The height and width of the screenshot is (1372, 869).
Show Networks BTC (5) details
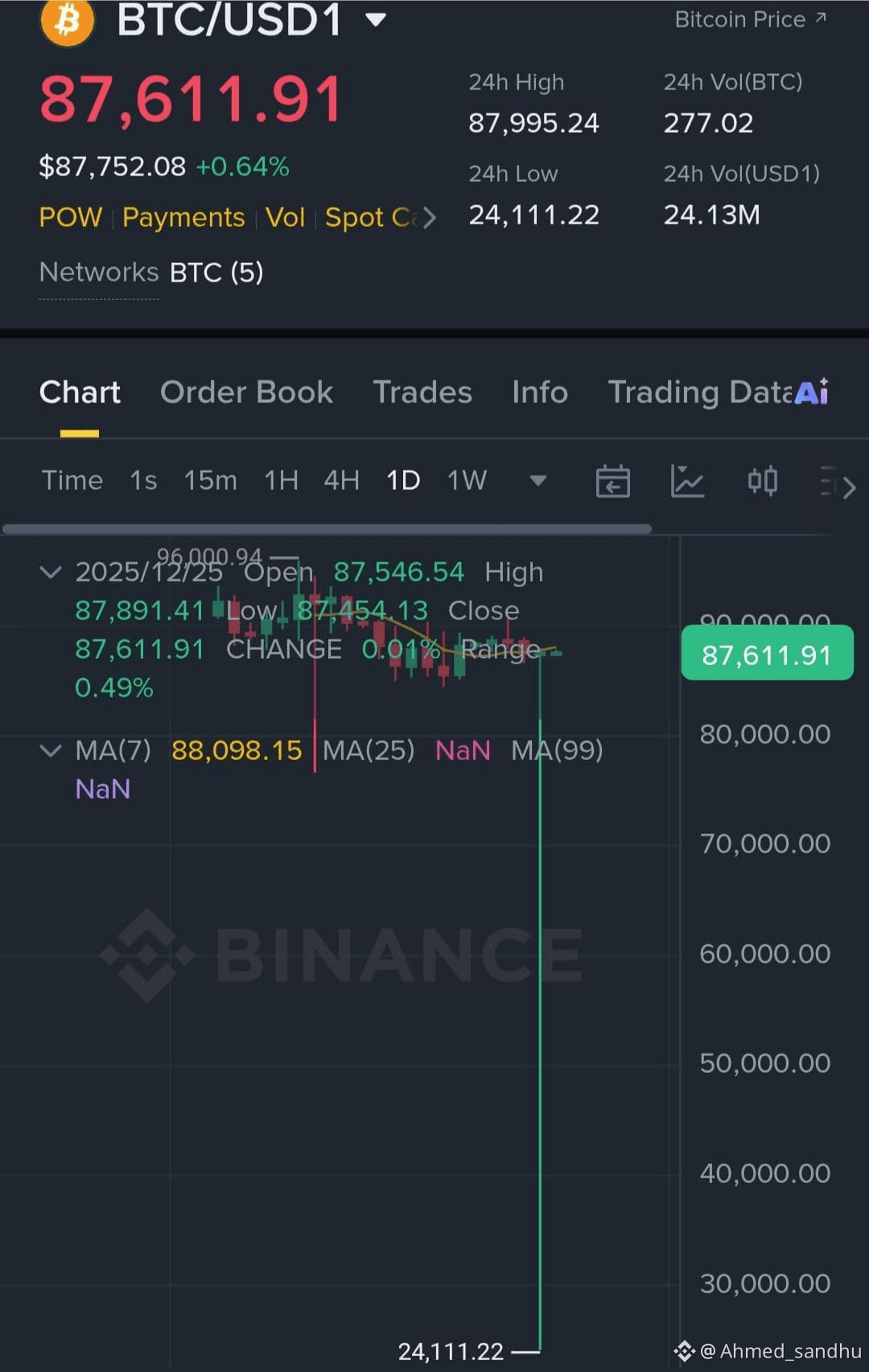(x=151, y=273)
